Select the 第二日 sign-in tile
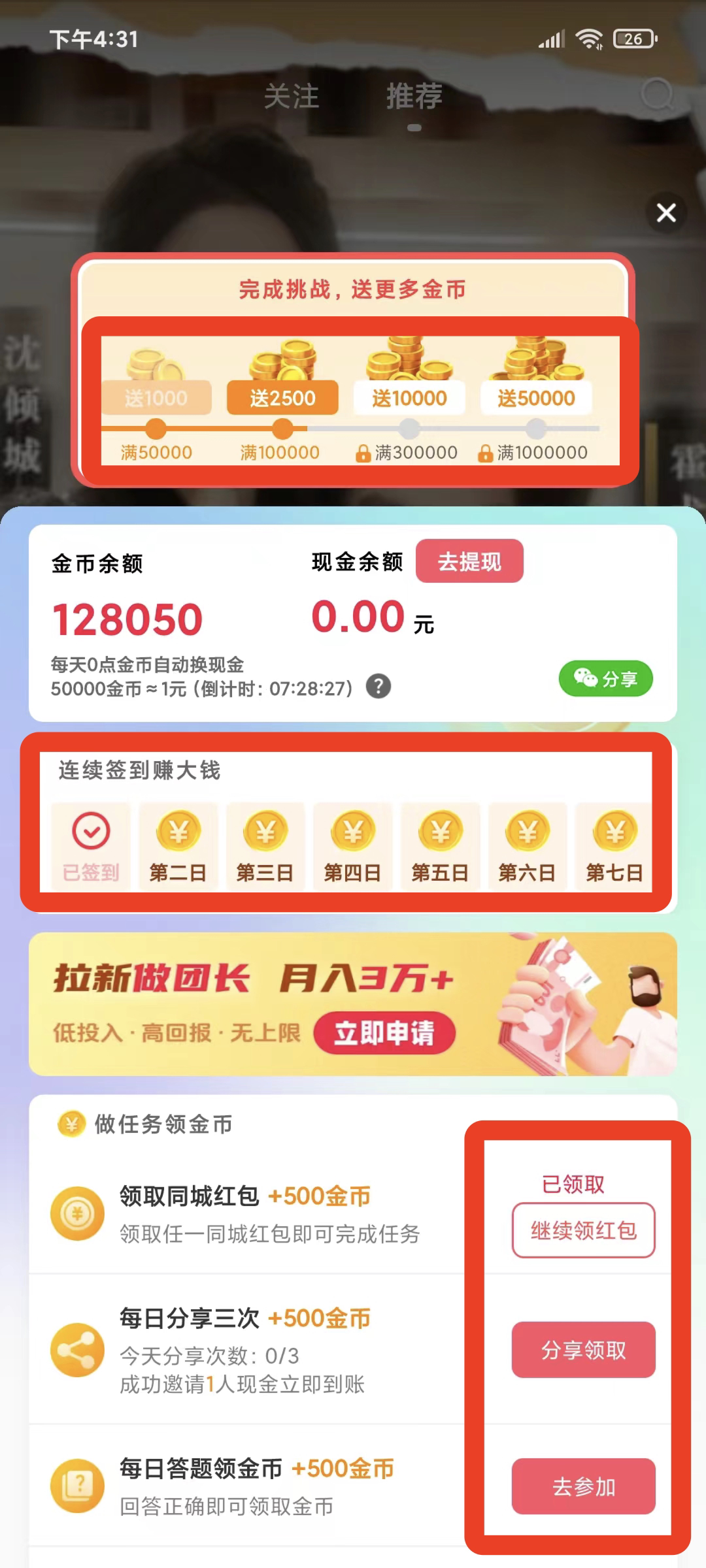Screen dimensions: 706x1568 point(178,847)
